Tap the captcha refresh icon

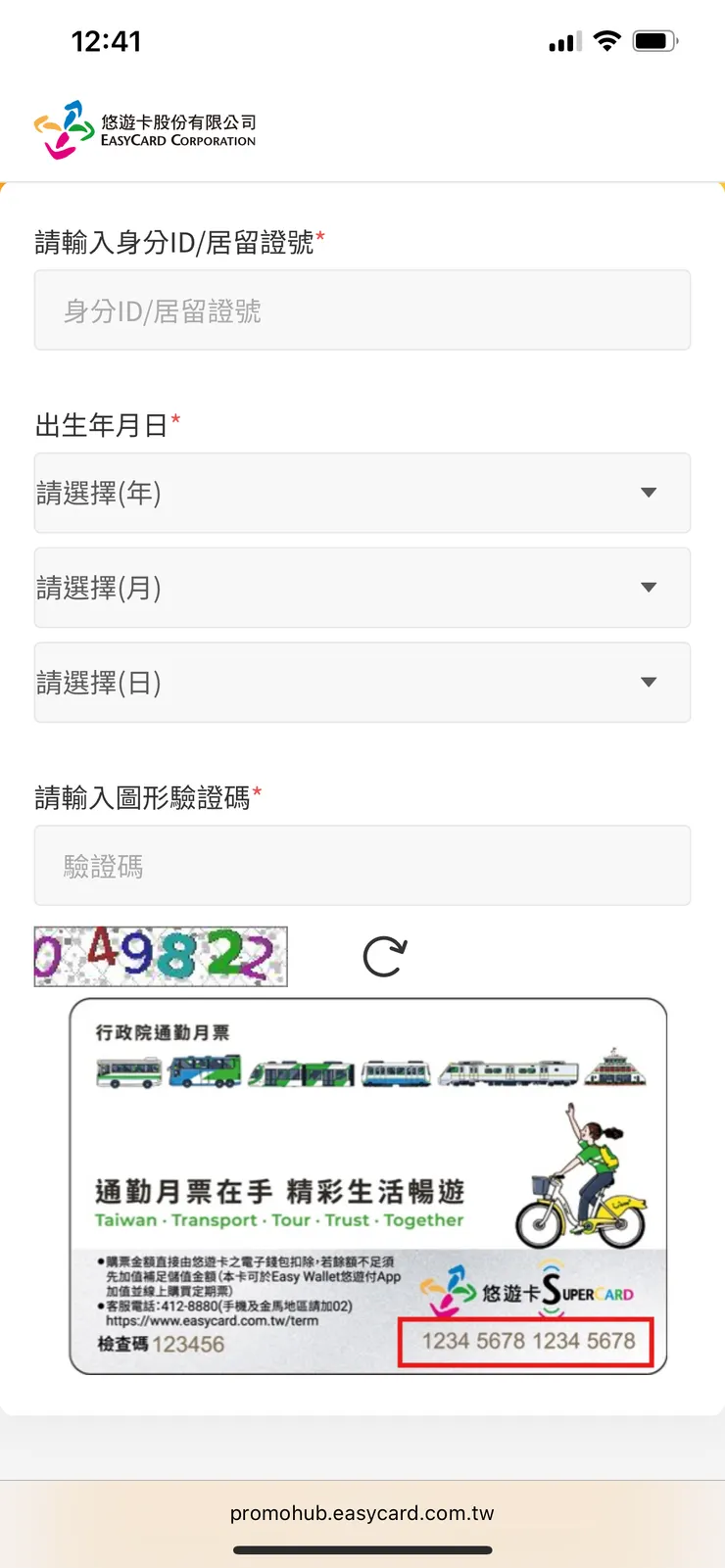tap(385, 955)
